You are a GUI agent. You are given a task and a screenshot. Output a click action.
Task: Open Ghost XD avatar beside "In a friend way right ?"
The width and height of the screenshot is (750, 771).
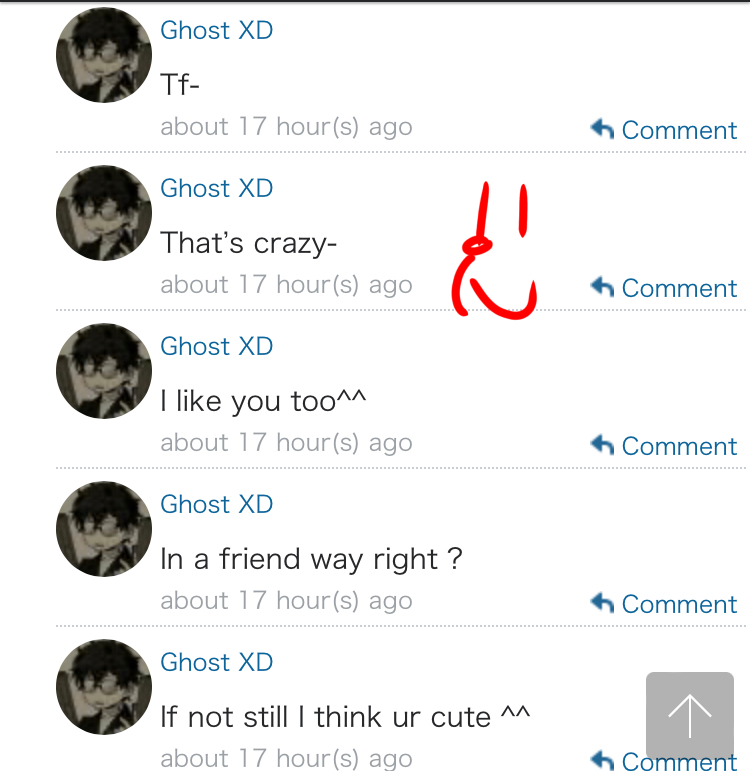point(103,529)
